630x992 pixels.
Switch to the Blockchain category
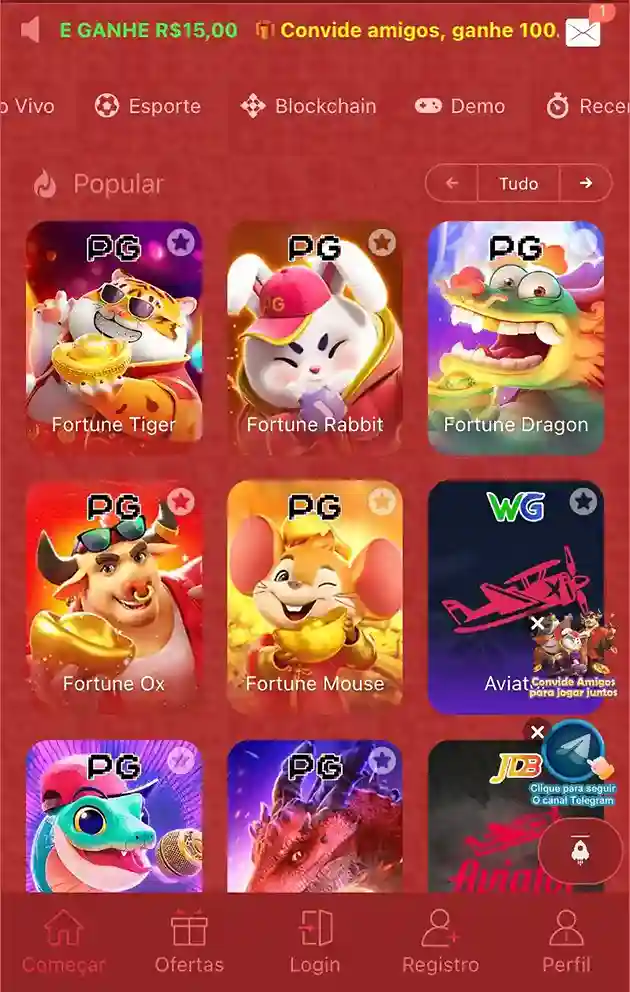[309, 106]
